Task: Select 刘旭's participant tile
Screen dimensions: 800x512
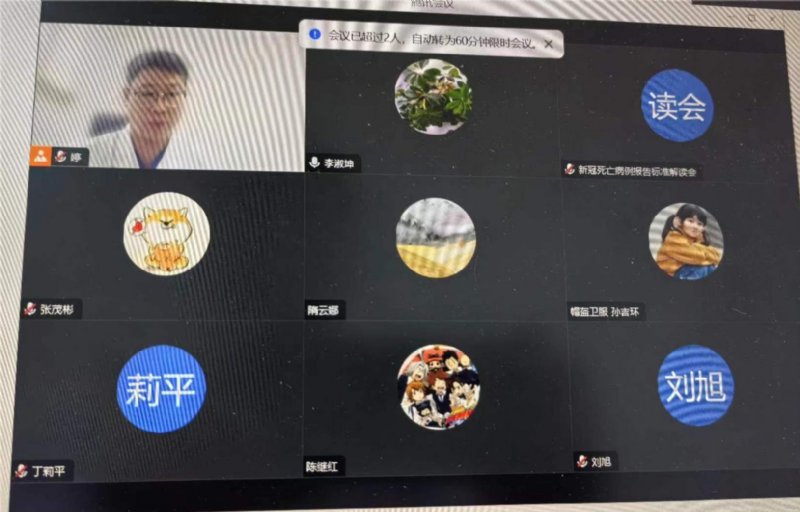Action: coord(694,390)
